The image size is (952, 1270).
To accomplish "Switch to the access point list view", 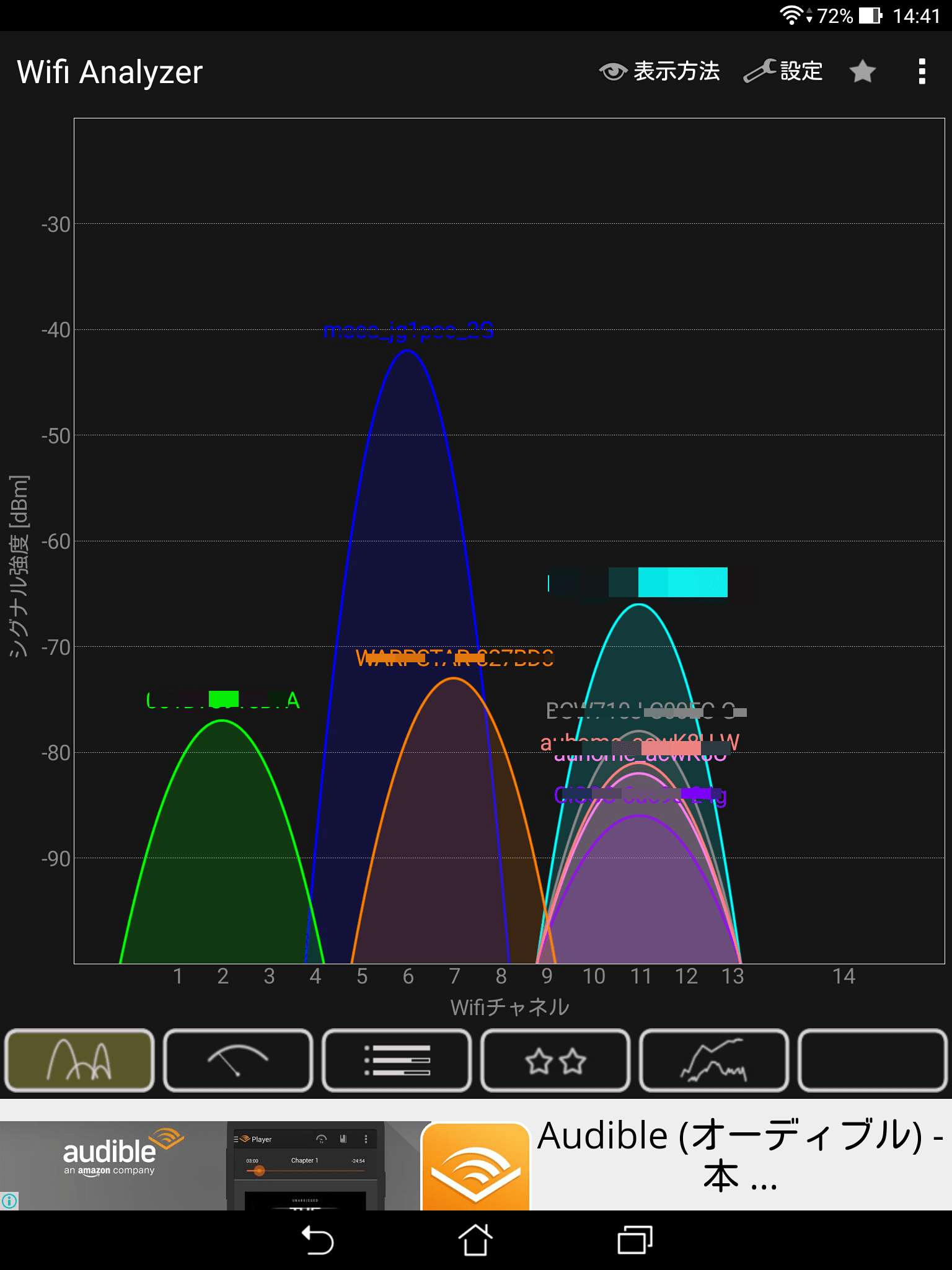I will pos(397,1060).
